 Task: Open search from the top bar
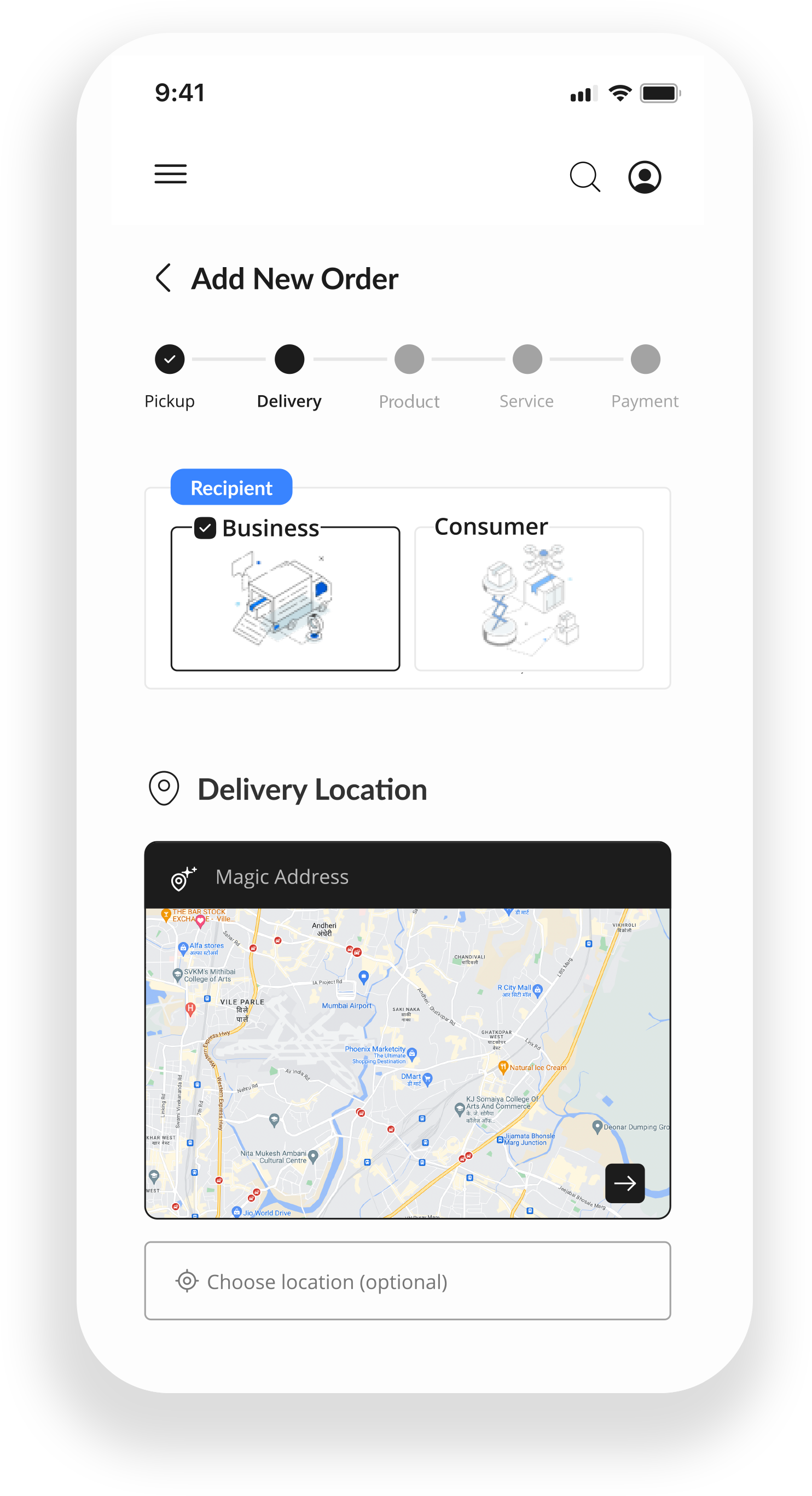[584, 177]
